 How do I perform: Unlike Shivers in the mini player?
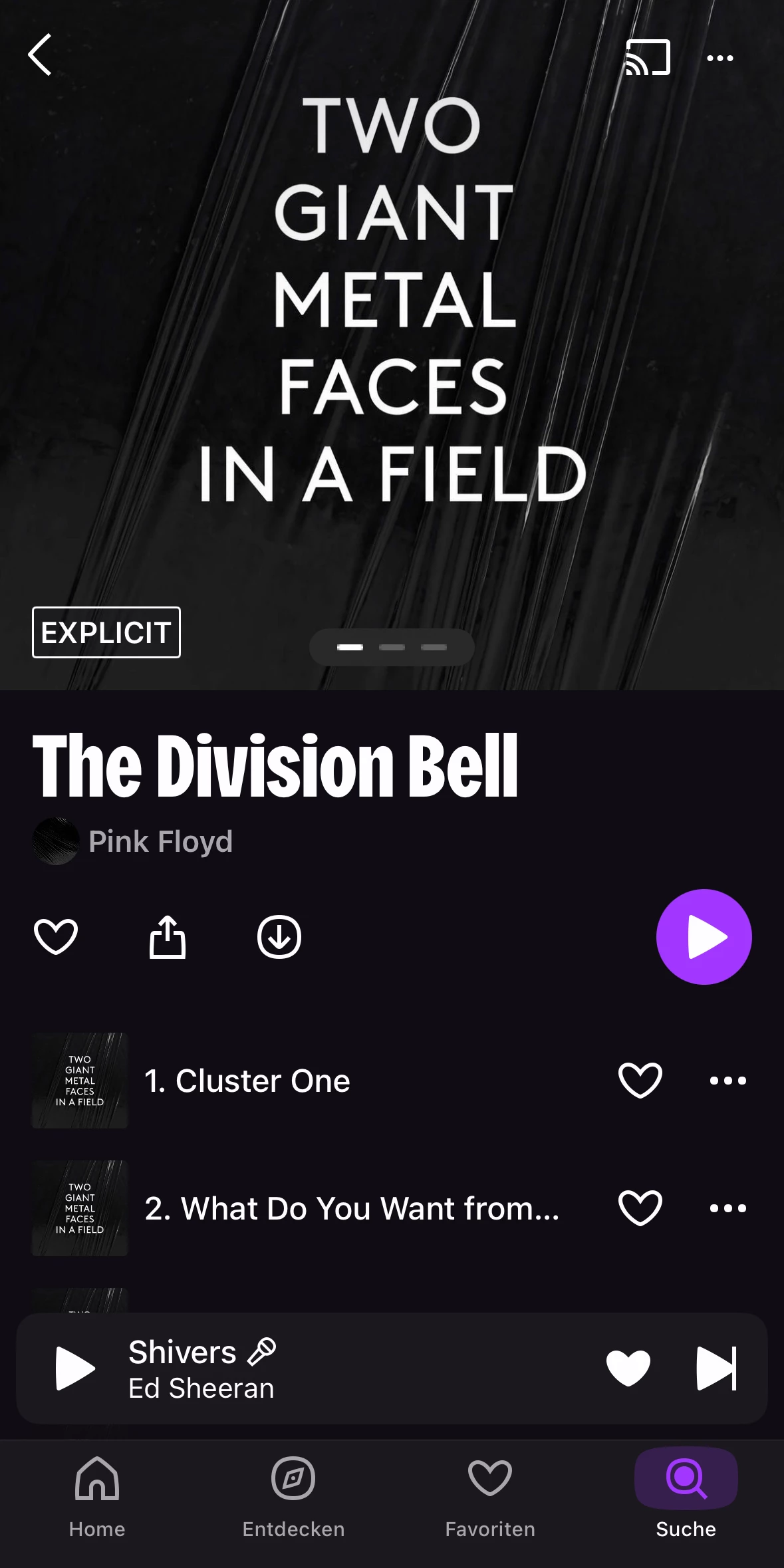(628, 1369)
